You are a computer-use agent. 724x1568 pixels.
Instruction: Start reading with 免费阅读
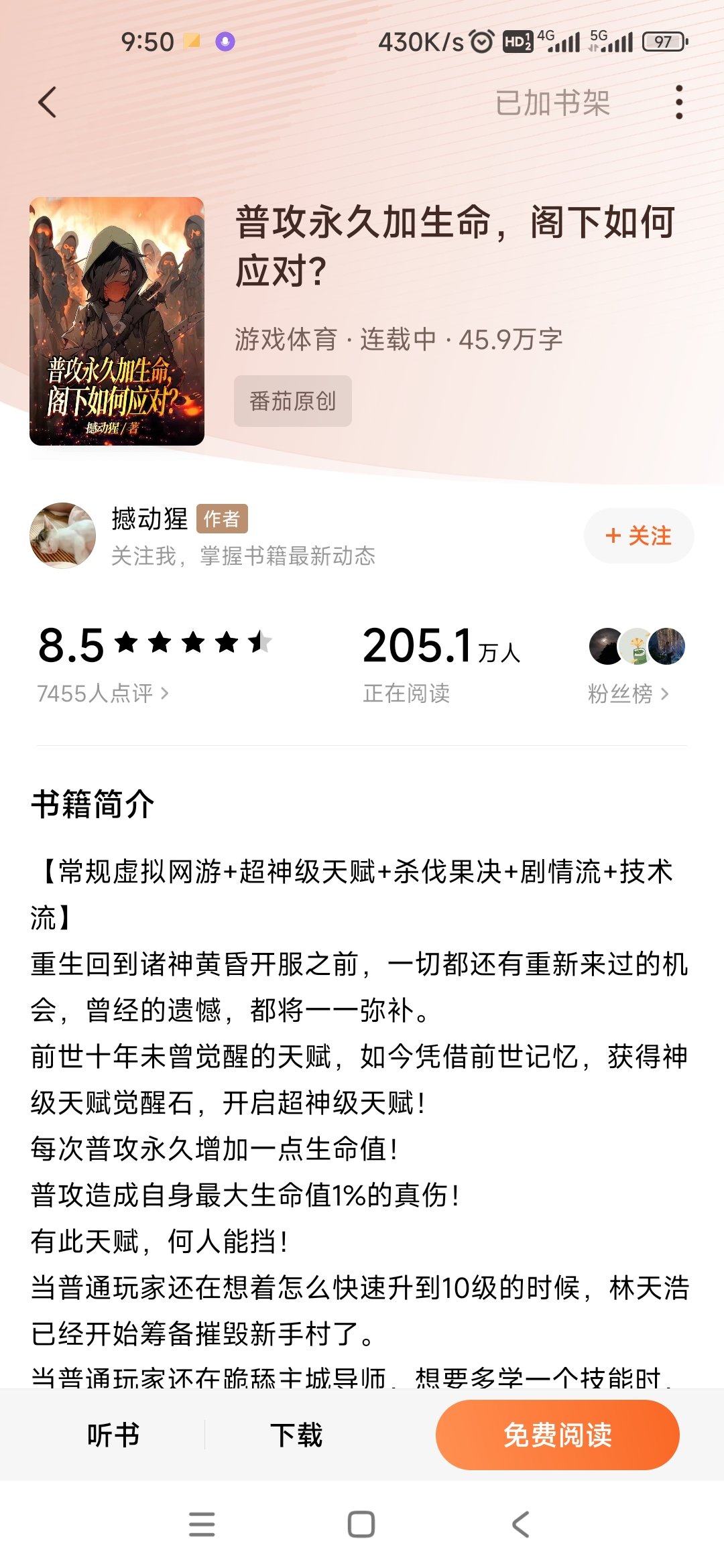(558, 1435)
